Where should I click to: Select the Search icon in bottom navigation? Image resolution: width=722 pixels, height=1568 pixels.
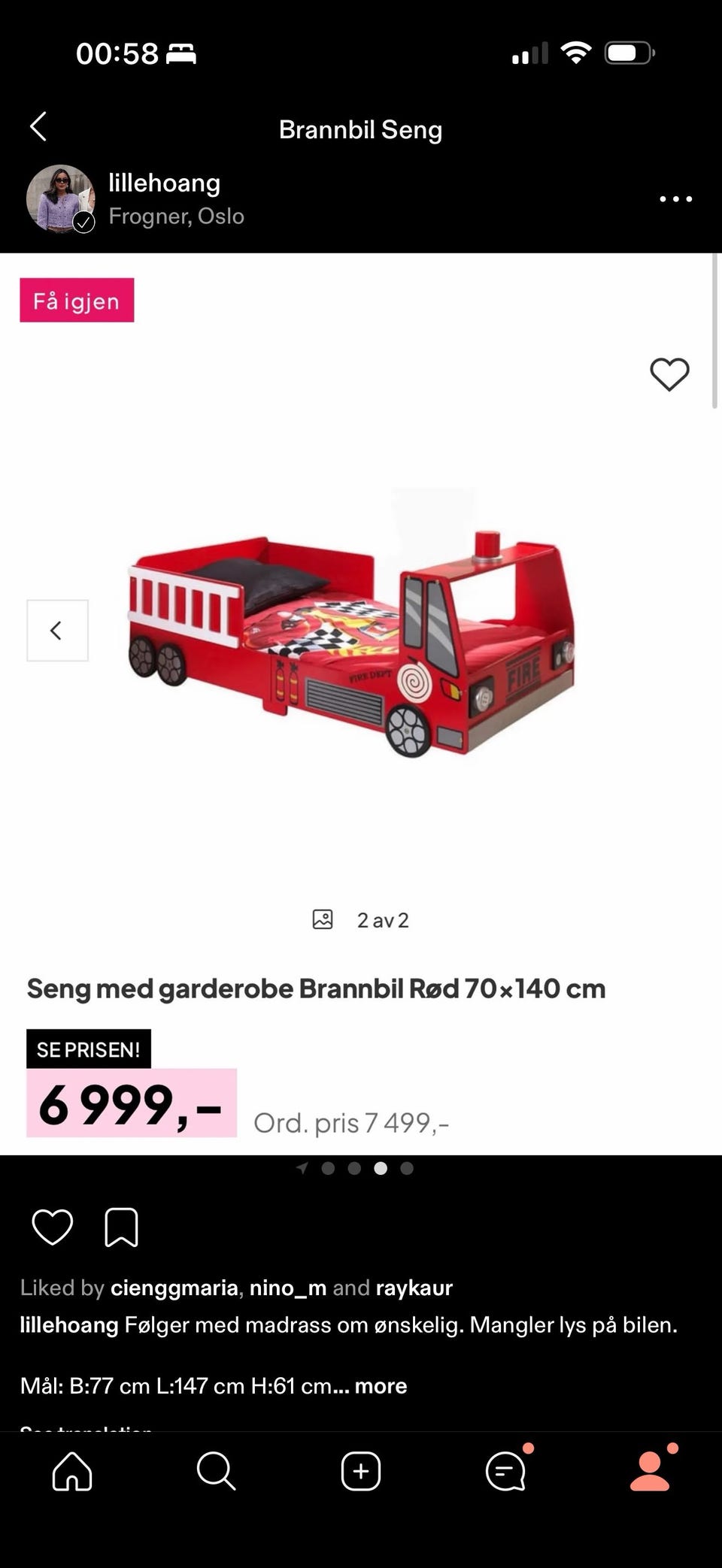215,1471
